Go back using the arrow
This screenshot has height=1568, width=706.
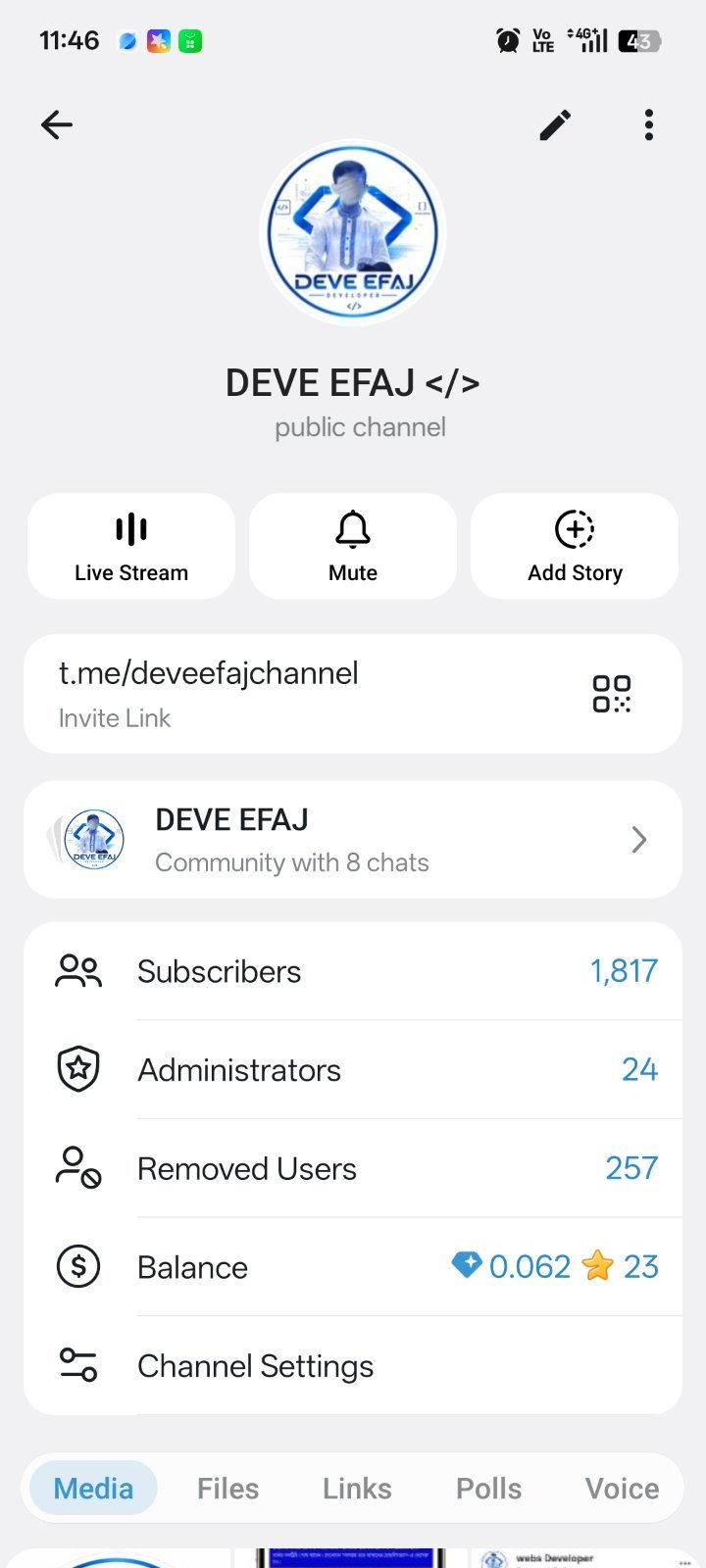[57, 124]
